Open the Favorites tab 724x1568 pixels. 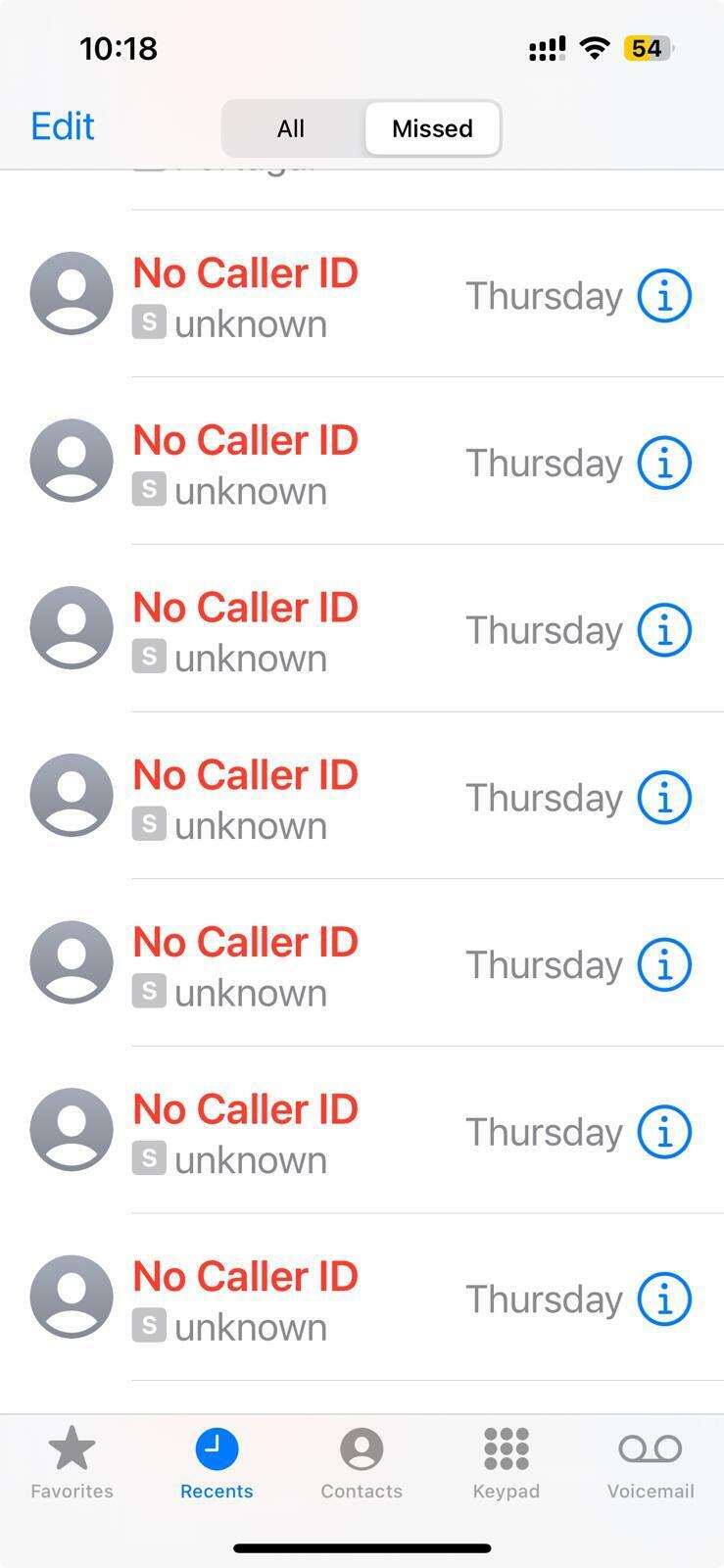point(72,1463)
